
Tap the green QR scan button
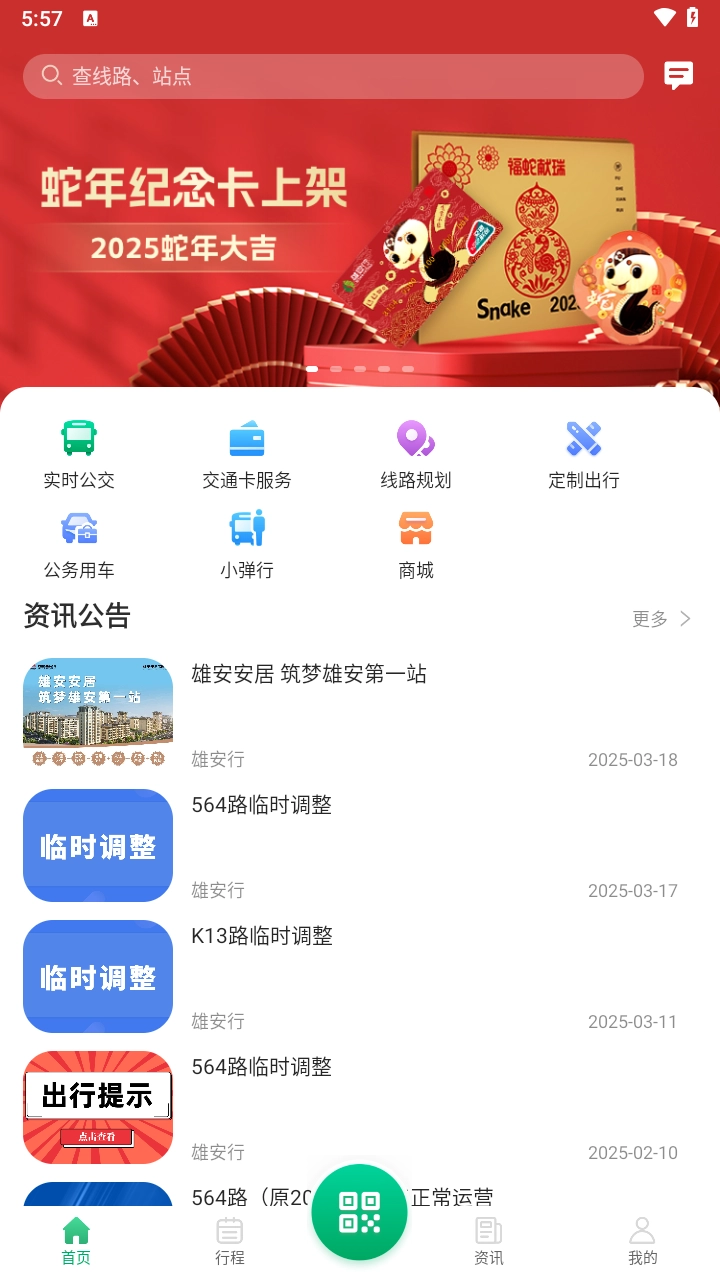(359, 1212)
